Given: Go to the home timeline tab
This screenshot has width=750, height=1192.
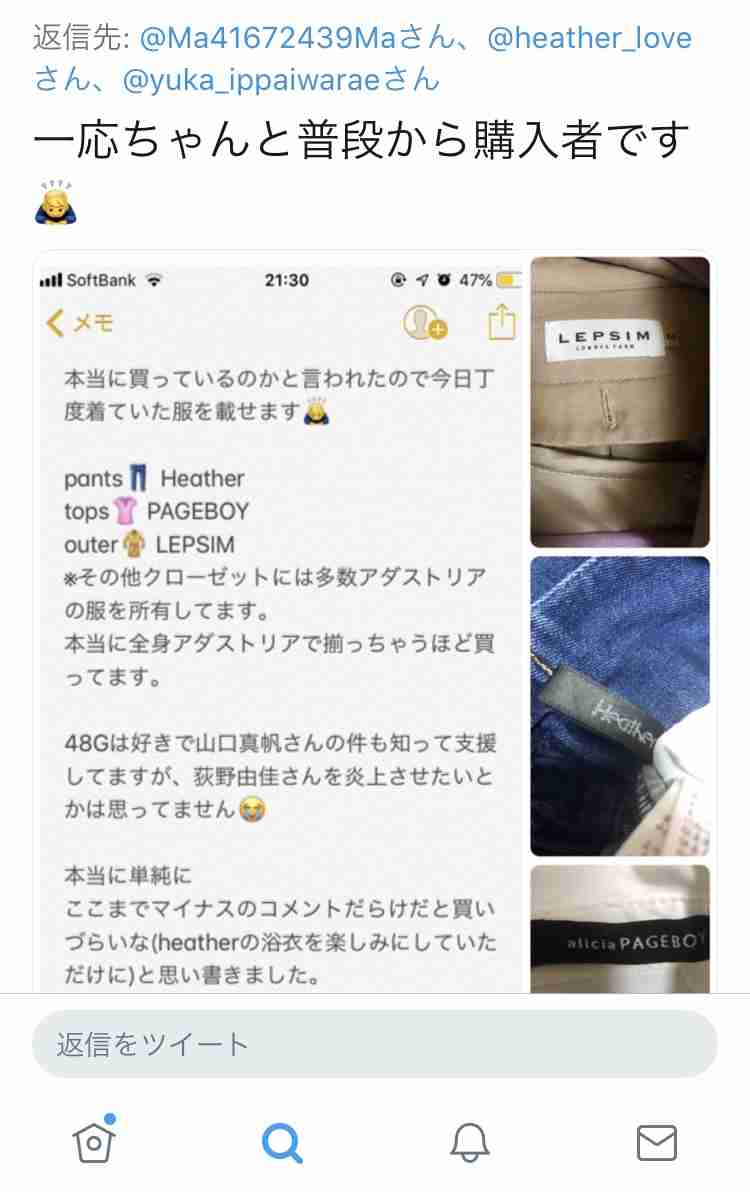Looking at the screenshot, I should (94, 1139).
